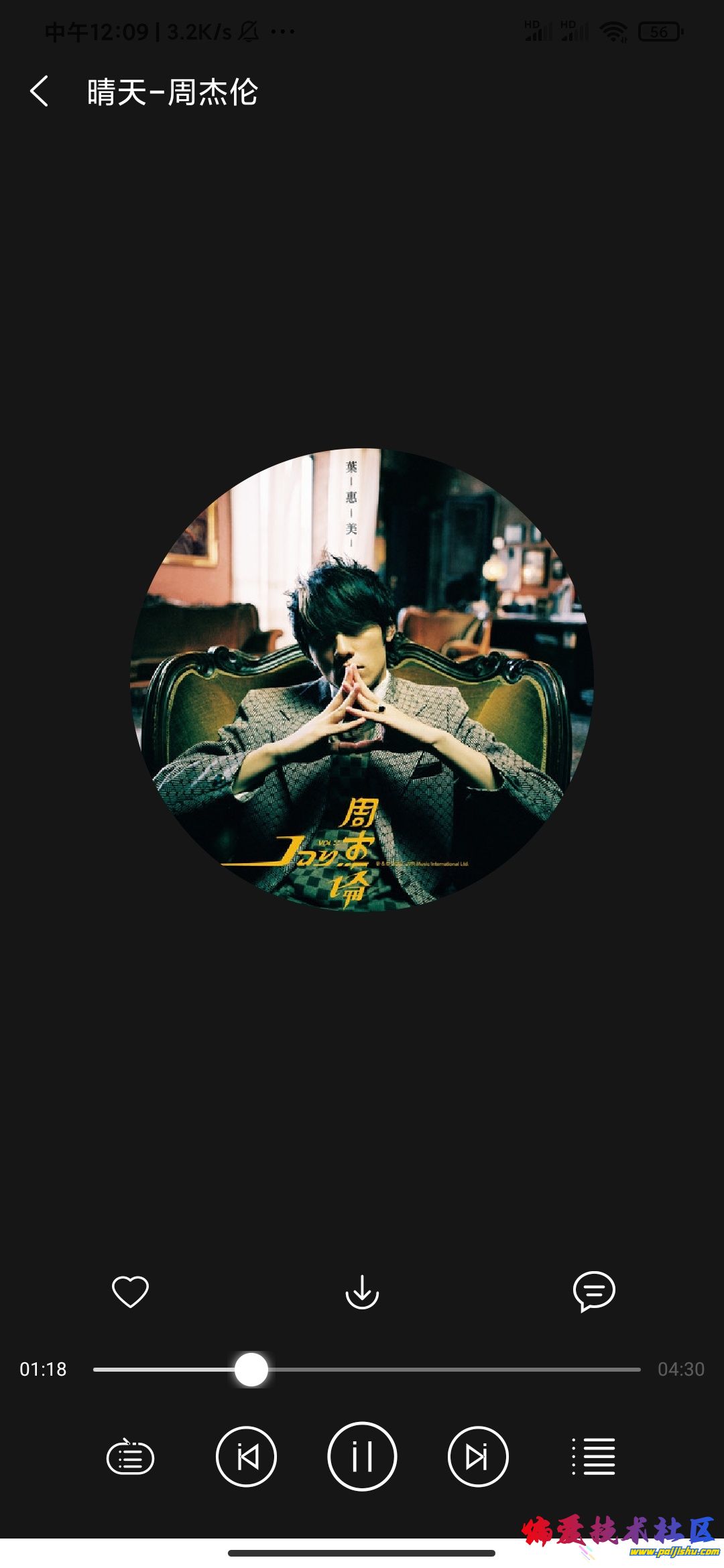Pause the current song

point(362,1457)
